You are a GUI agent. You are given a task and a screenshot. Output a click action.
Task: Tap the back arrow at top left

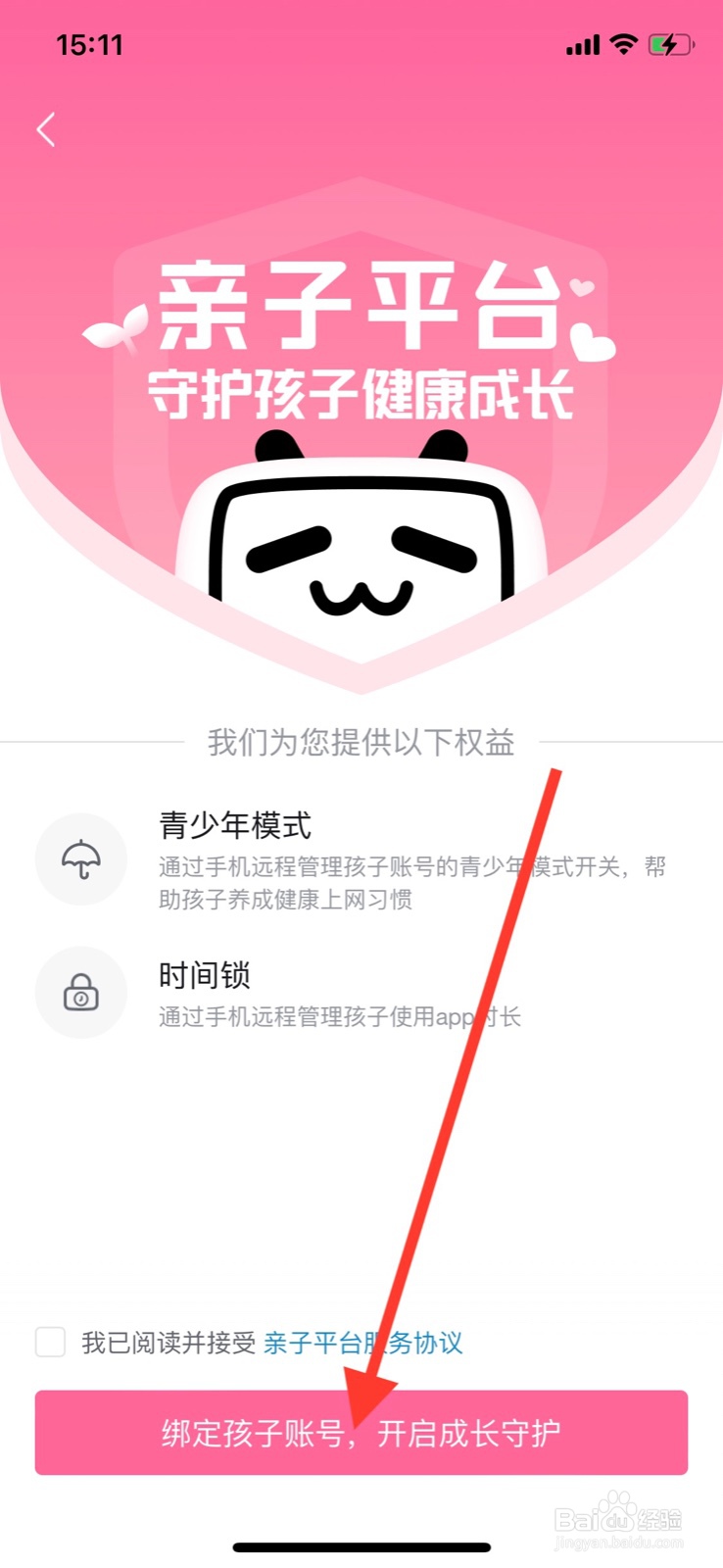45,129
